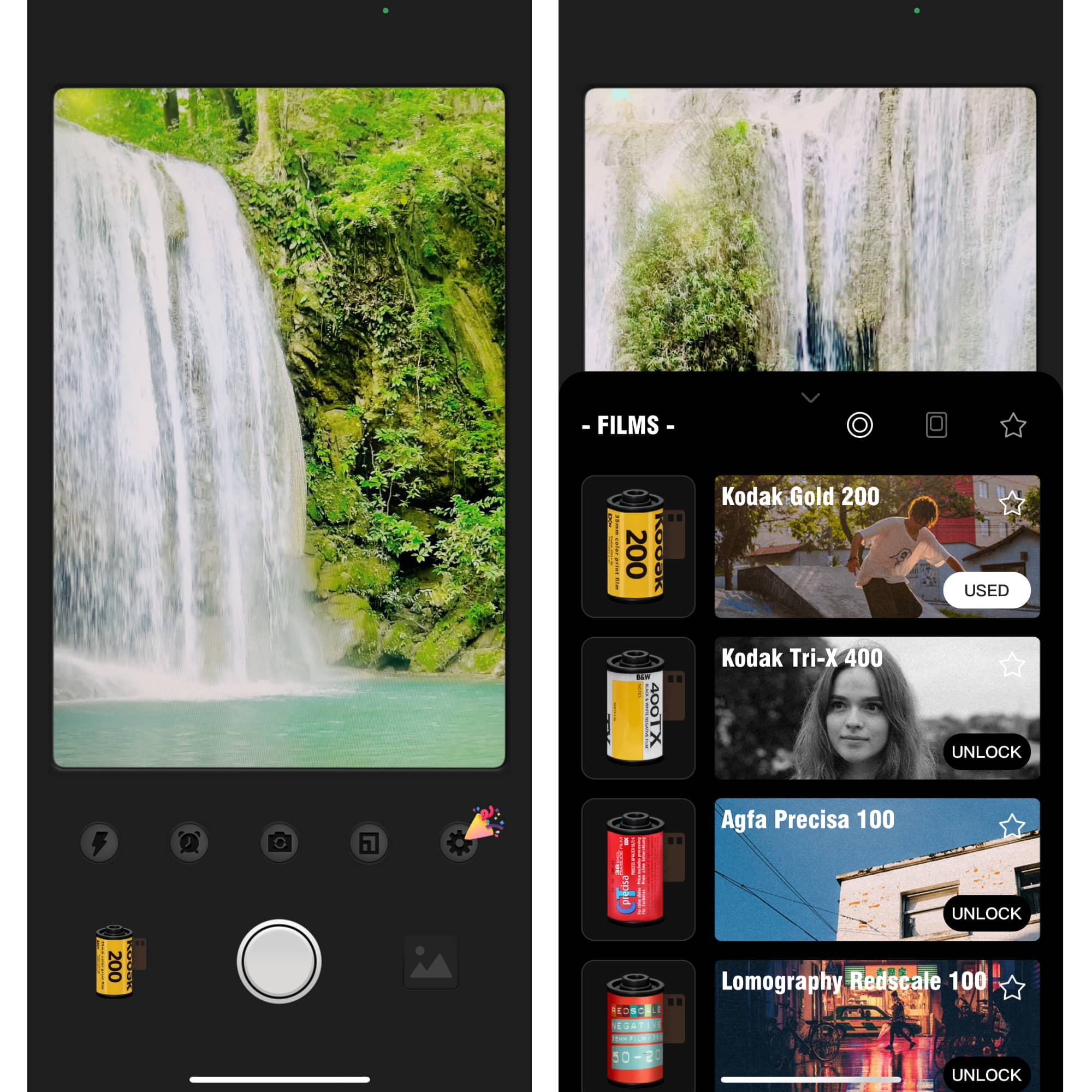The width and height of the screenshot is (1092, 1092).
Task: Favorite Kodak Gold 200 with its star
Action: pos(1012,503)
